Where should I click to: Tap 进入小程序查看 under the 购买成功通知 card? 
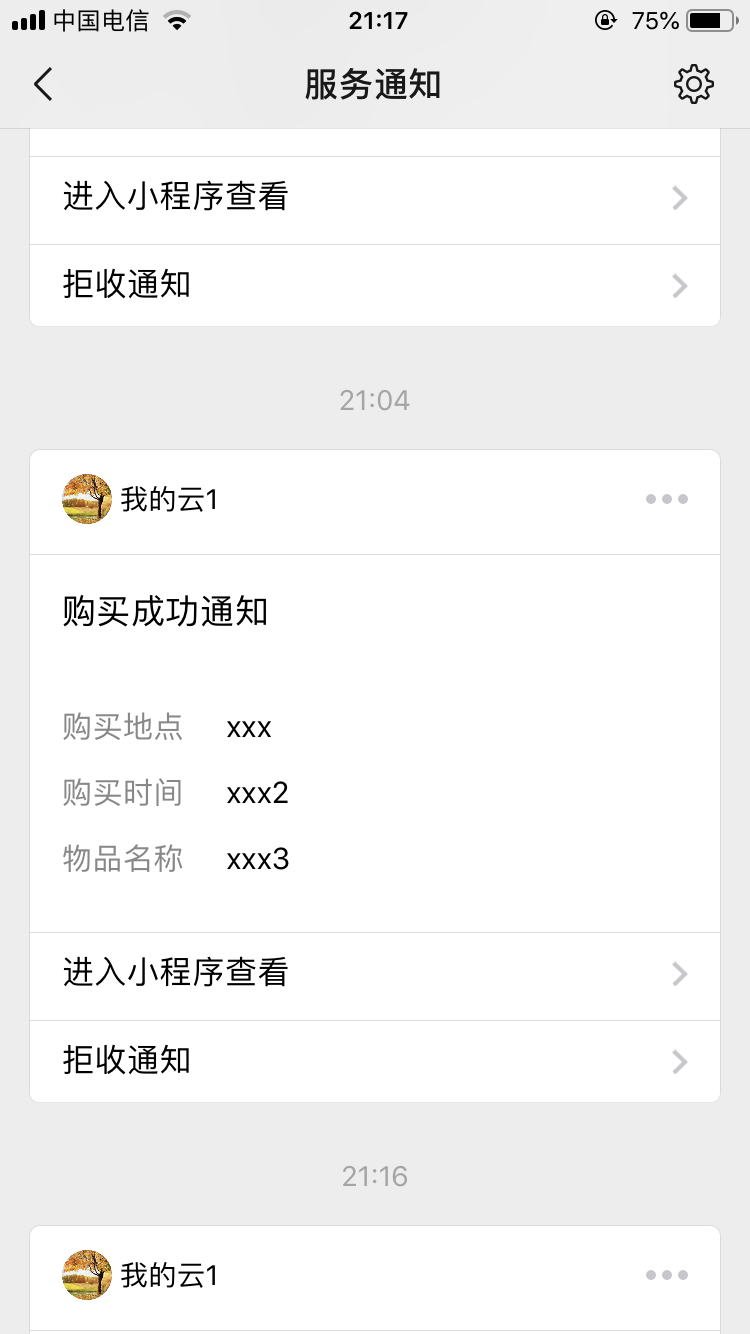(374, 974)
